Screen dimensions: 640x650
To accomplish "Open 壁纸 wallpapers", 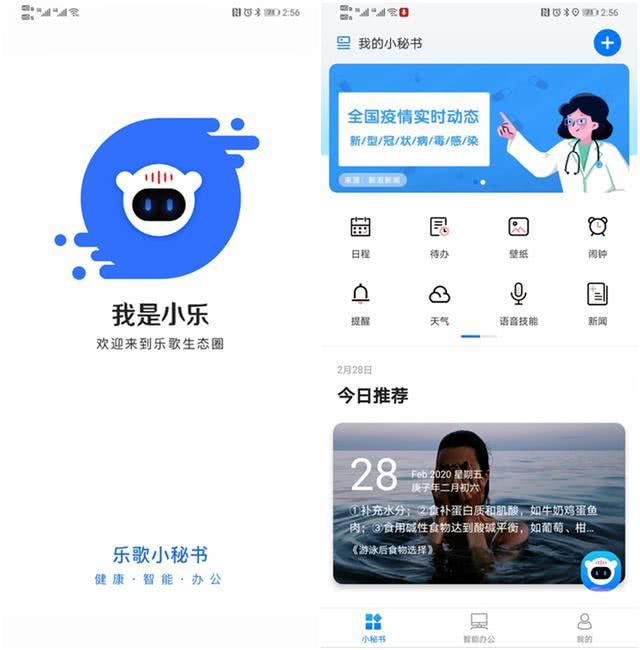I will pyautogui.click(x=518, y=236).
